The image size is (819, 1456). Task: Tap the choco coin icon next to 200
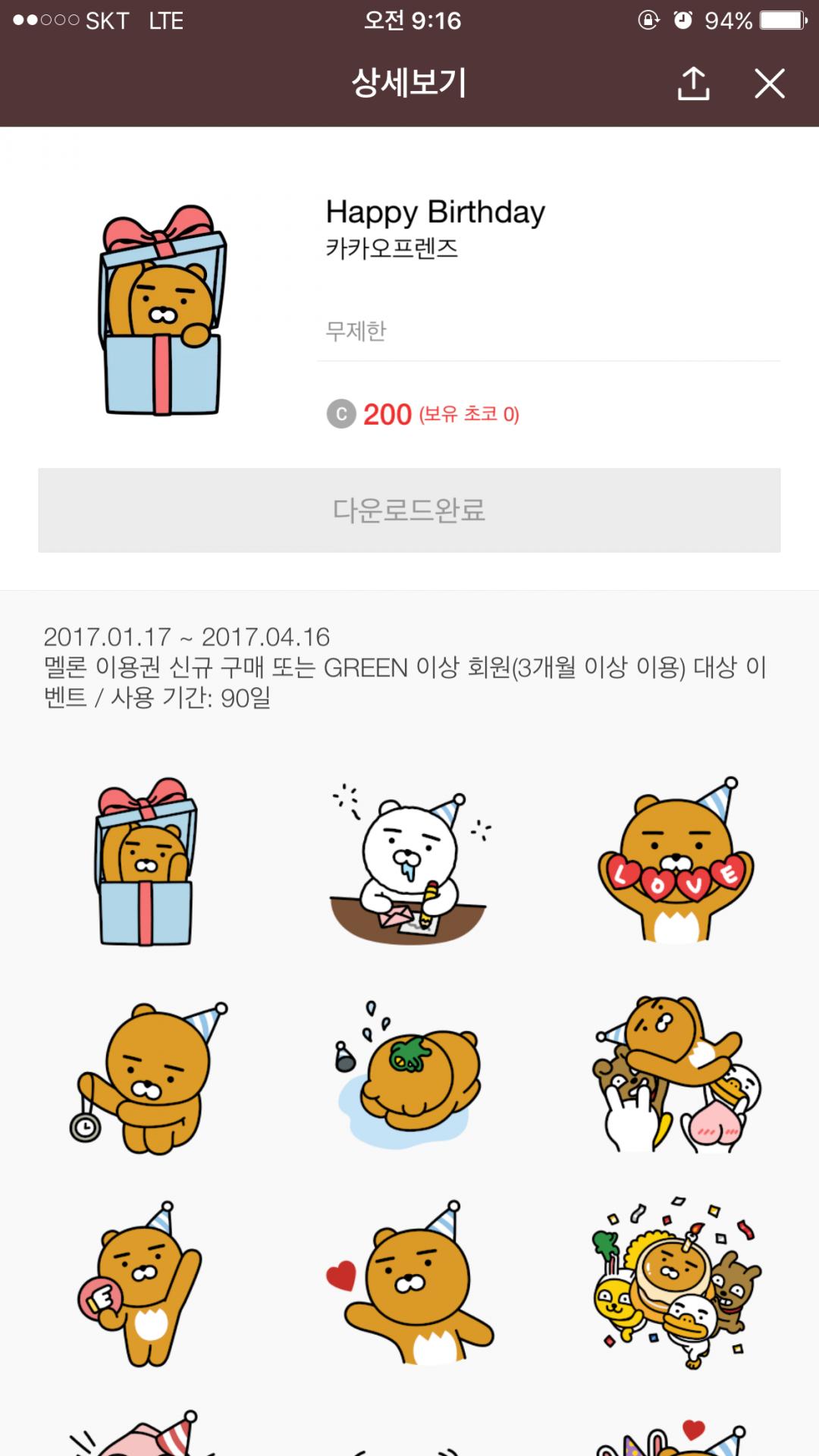pyautogui.click(x=340, y=414)
